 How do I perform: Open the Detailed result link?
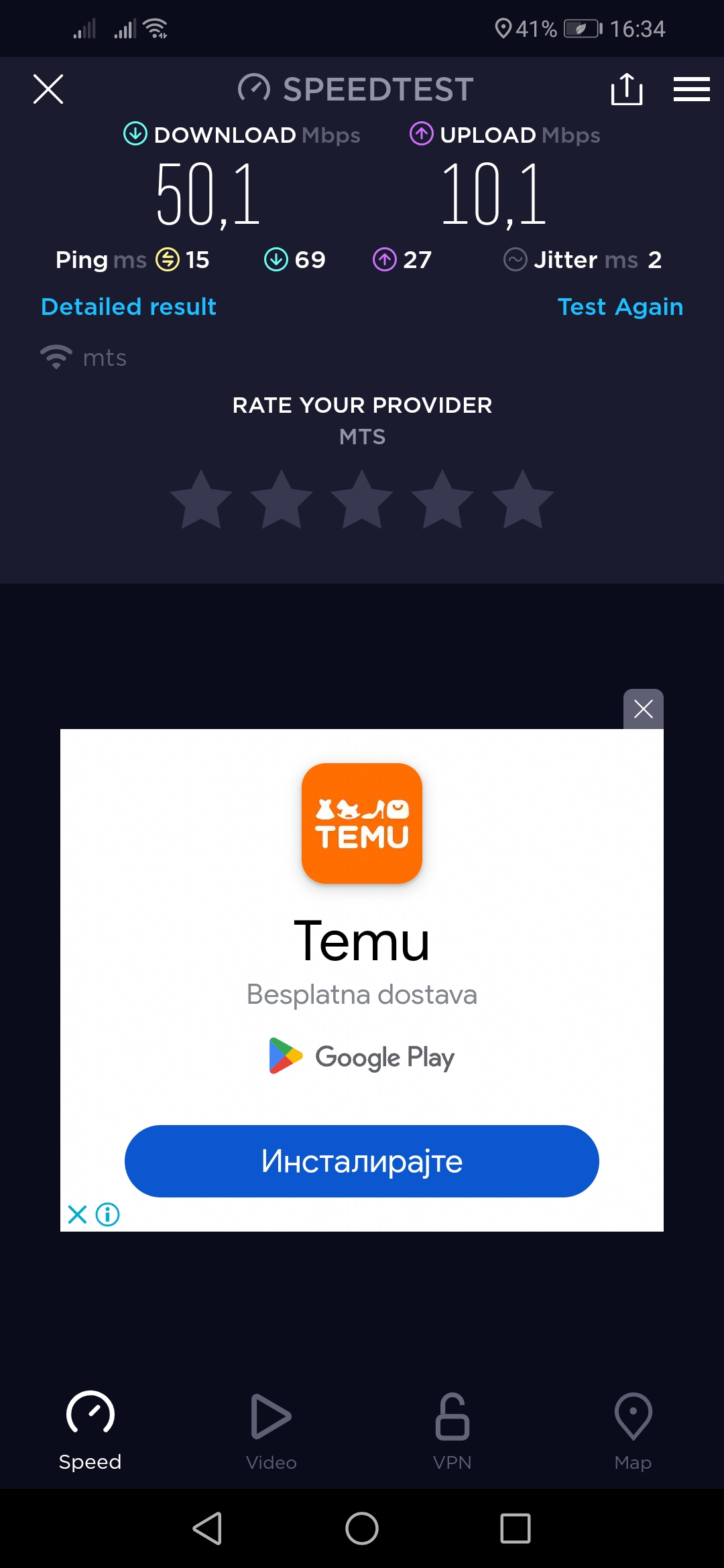(129, 307)
